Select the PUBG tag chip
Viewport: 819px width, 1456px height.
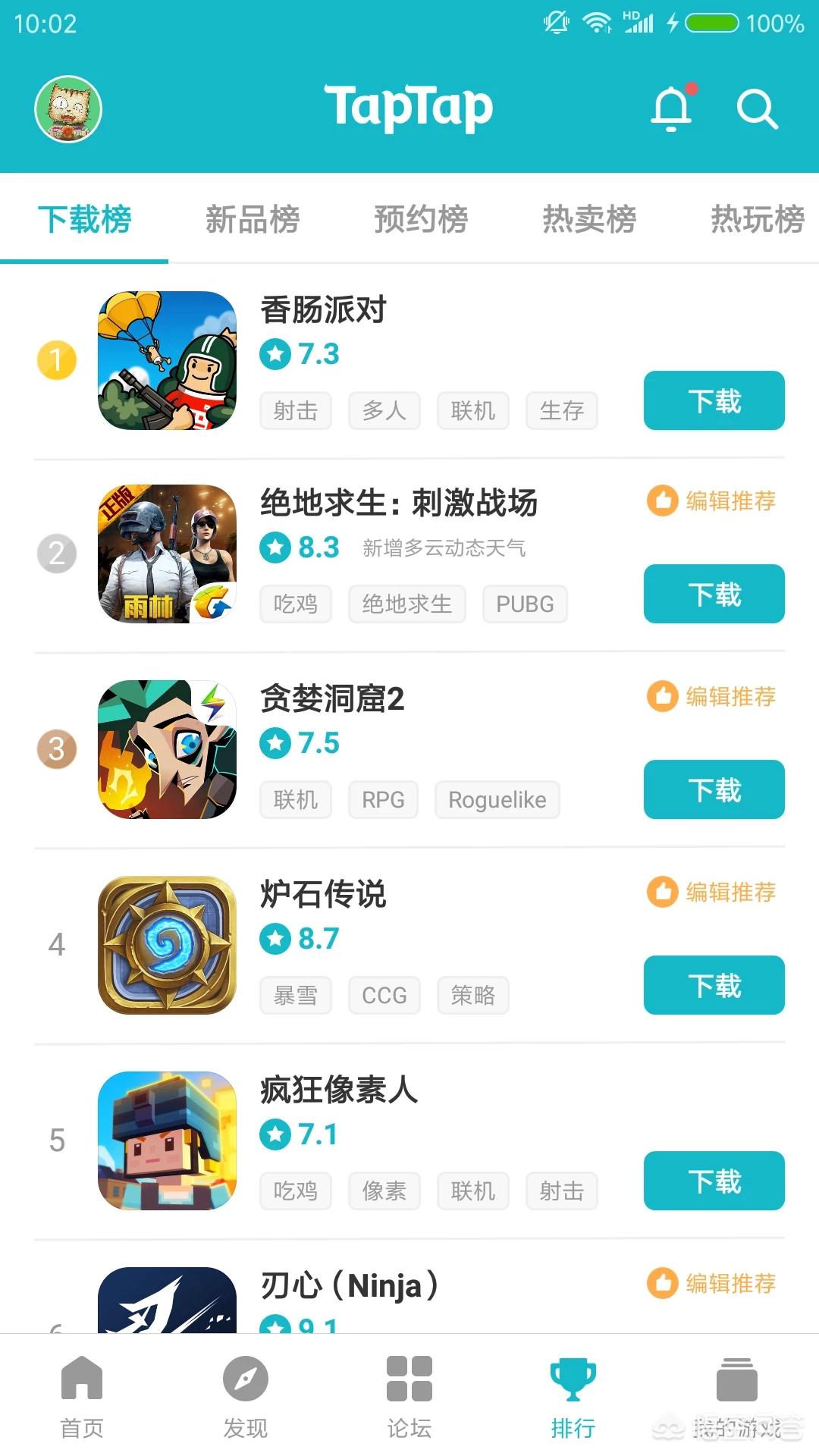point(525,604)
